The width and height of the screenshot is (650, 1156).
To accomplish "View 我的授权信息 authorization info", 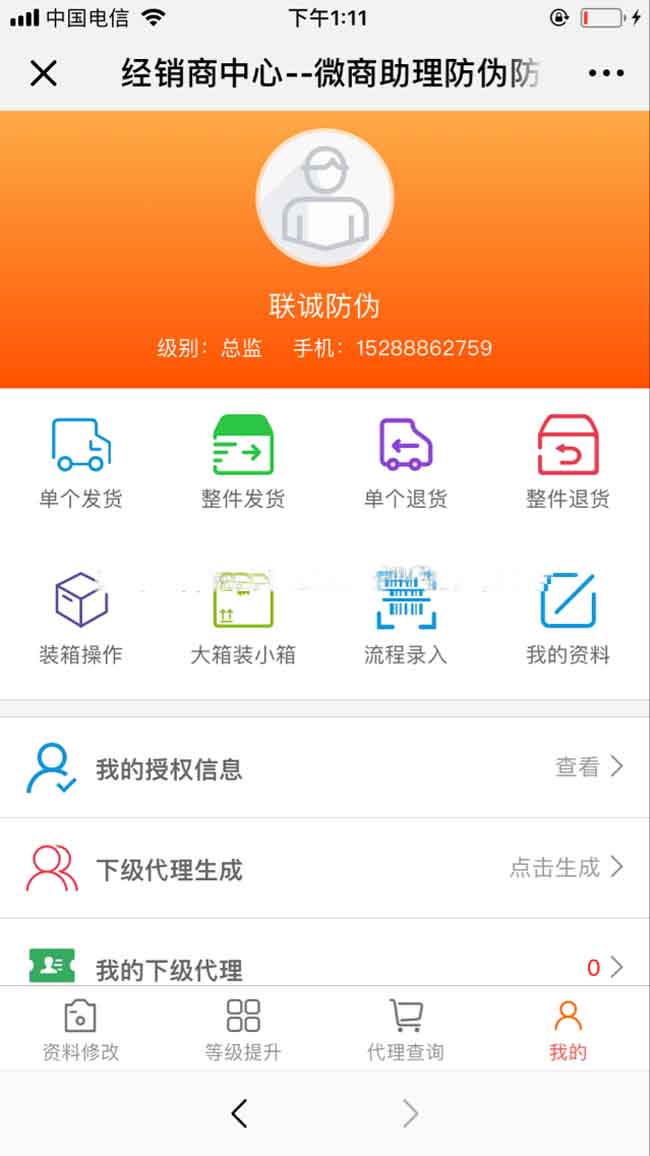I will (x=324, y=768).
